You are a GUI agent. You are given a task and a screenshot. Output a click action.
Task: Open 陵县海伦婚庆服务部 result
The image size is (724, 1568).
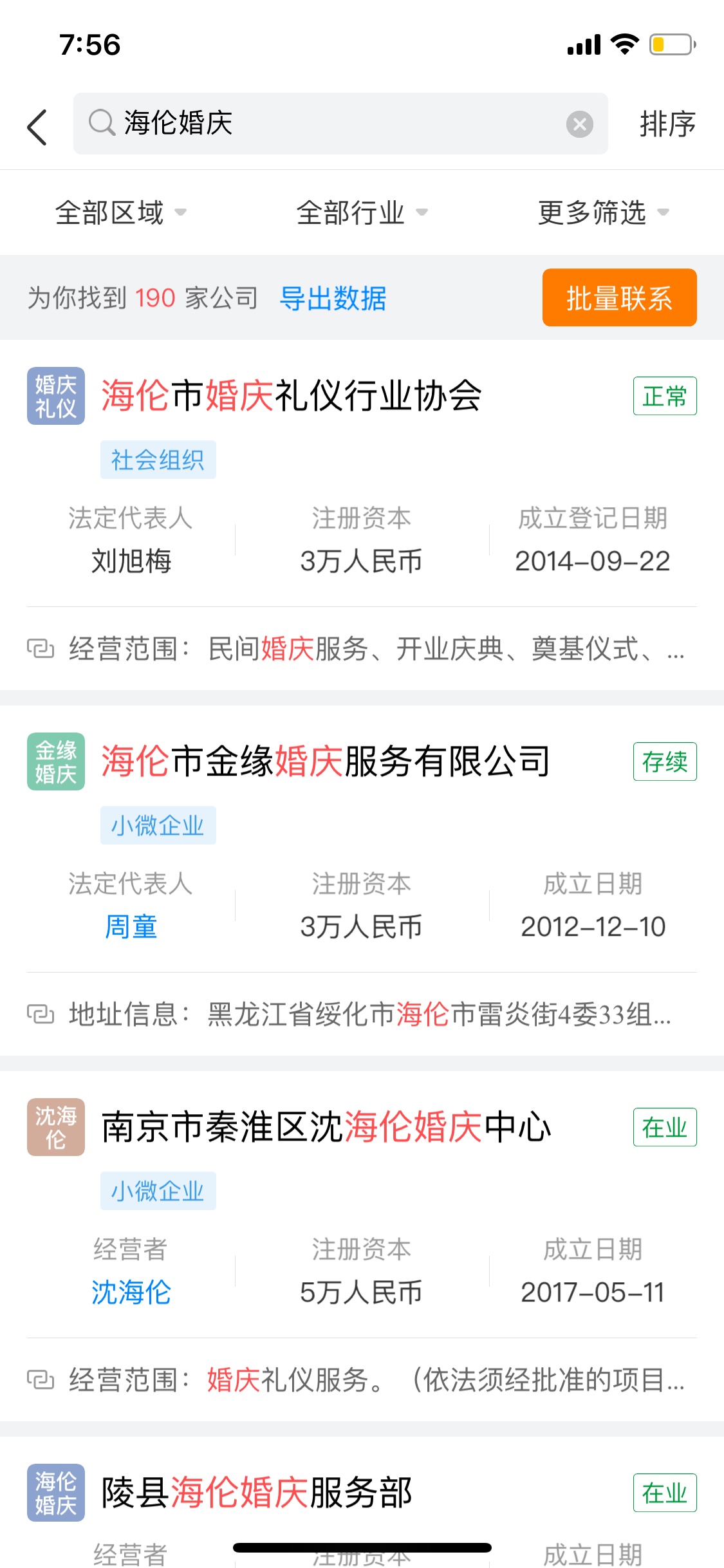(x=257, y=1492)
